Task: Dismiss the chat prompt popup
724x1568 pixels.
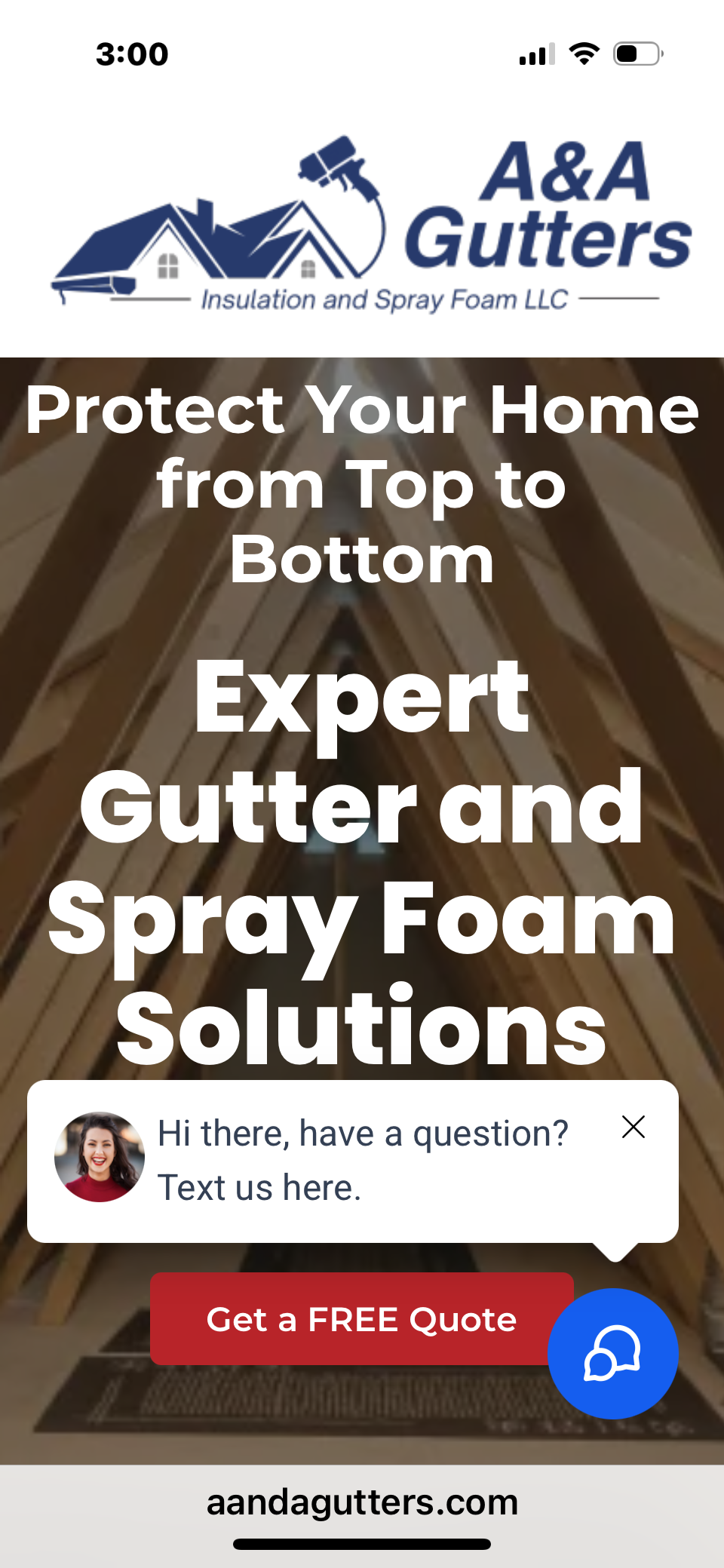Action: pyautogui.click(x=633, y=1127)
